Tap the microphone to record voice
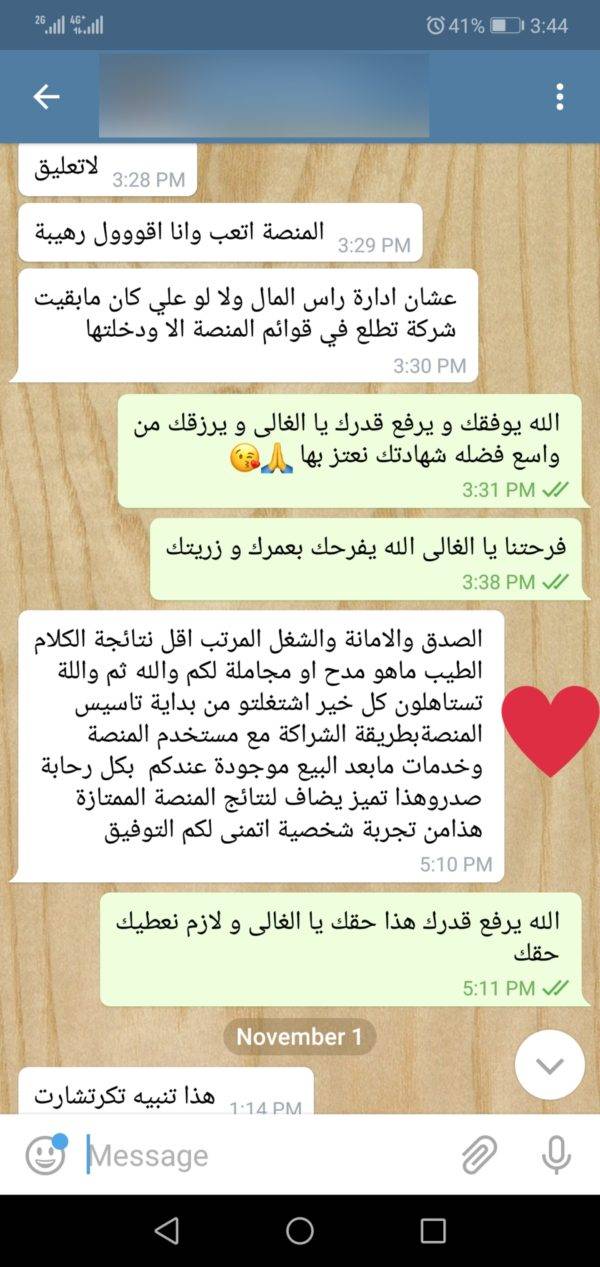The width and height of the screenshot is (600, 1267). coord(556,1155)
